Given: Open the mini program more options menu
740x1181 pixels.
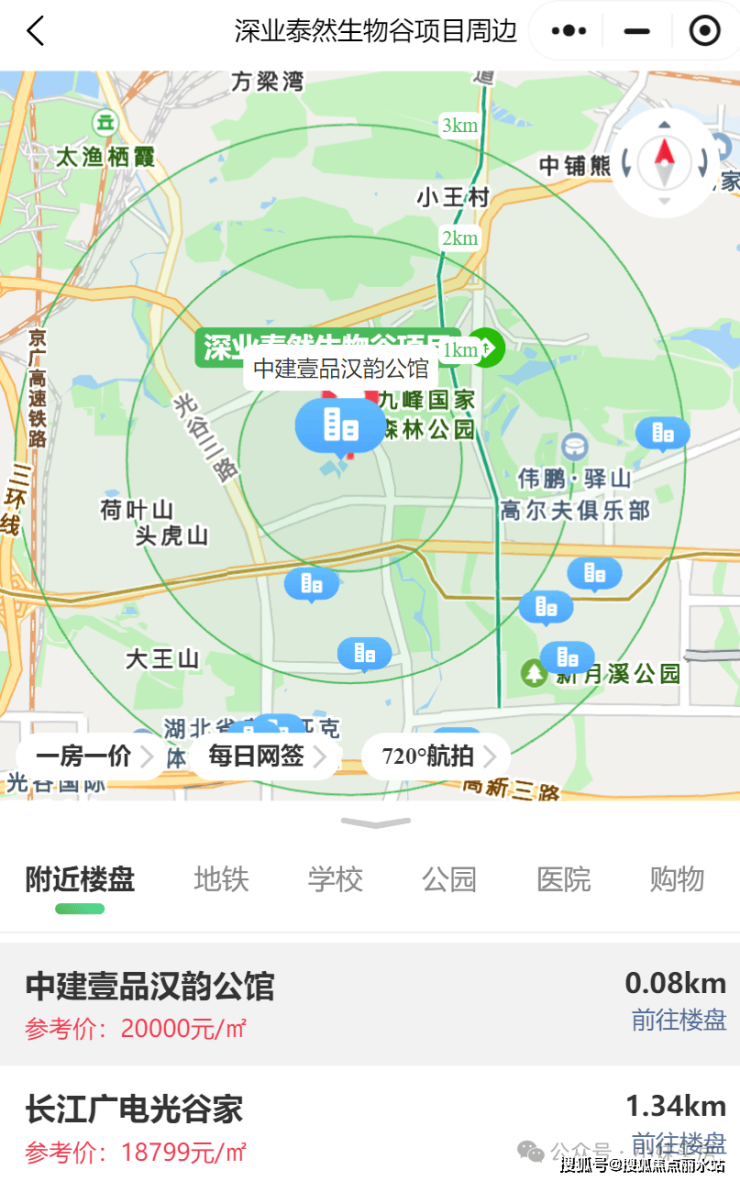Looking at the screenshot, I should (x=569, y=31).
